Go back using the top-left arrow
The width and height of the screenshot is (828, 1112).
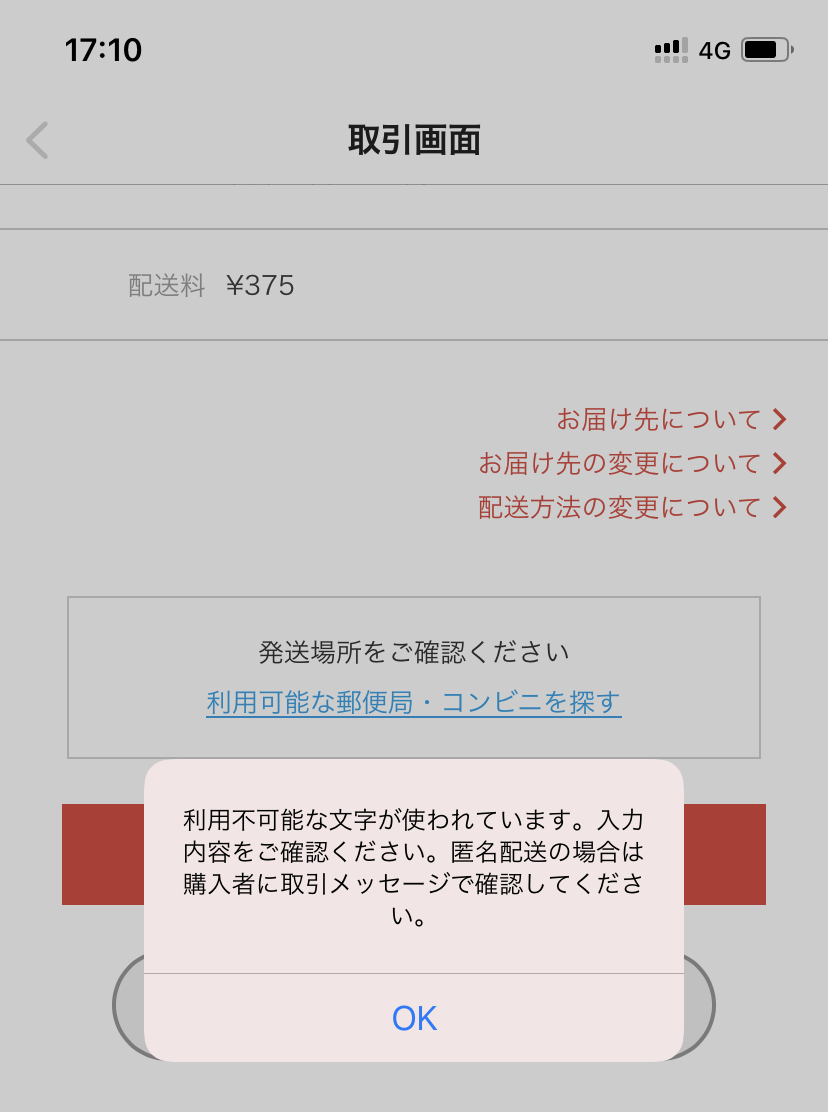(x=38, y=141)
